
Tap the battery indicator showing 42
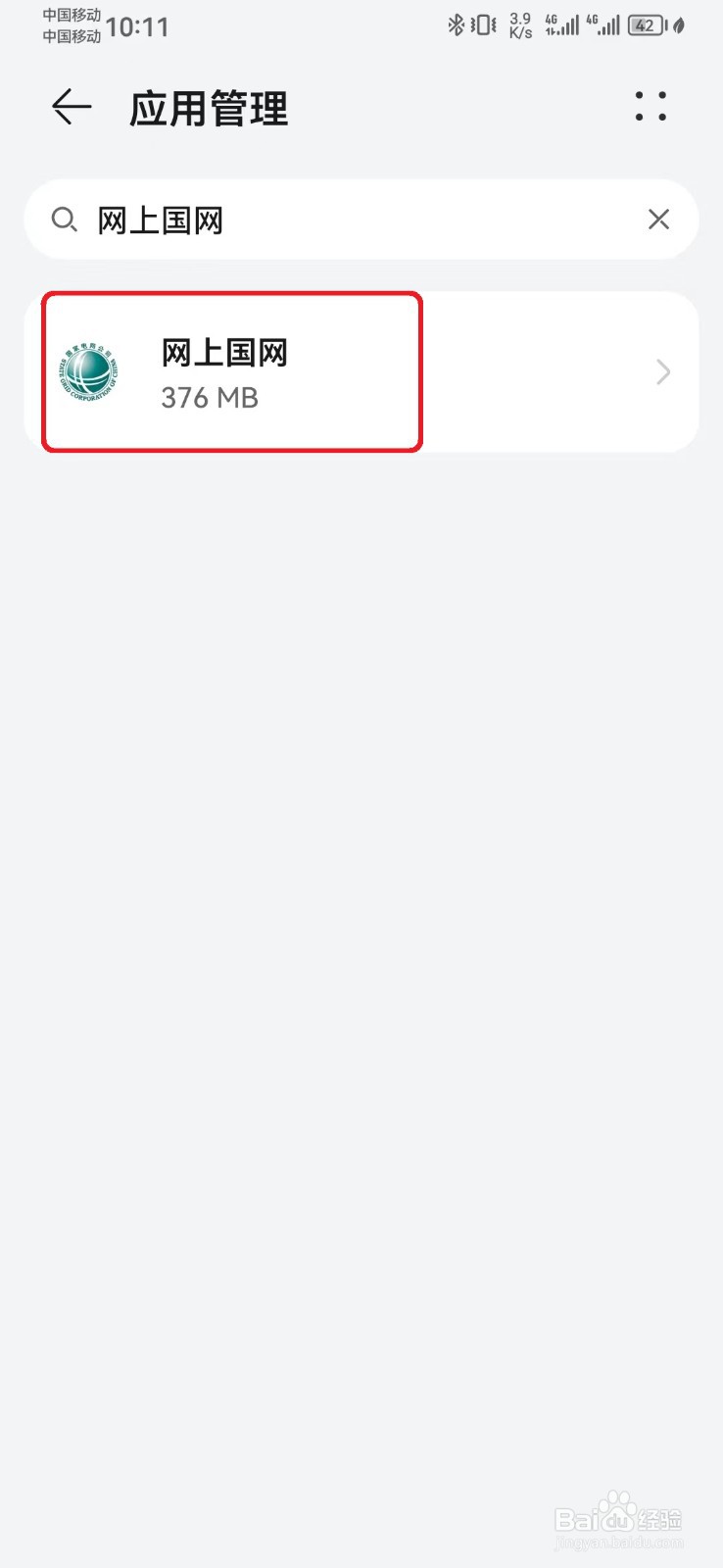[645, 25]
